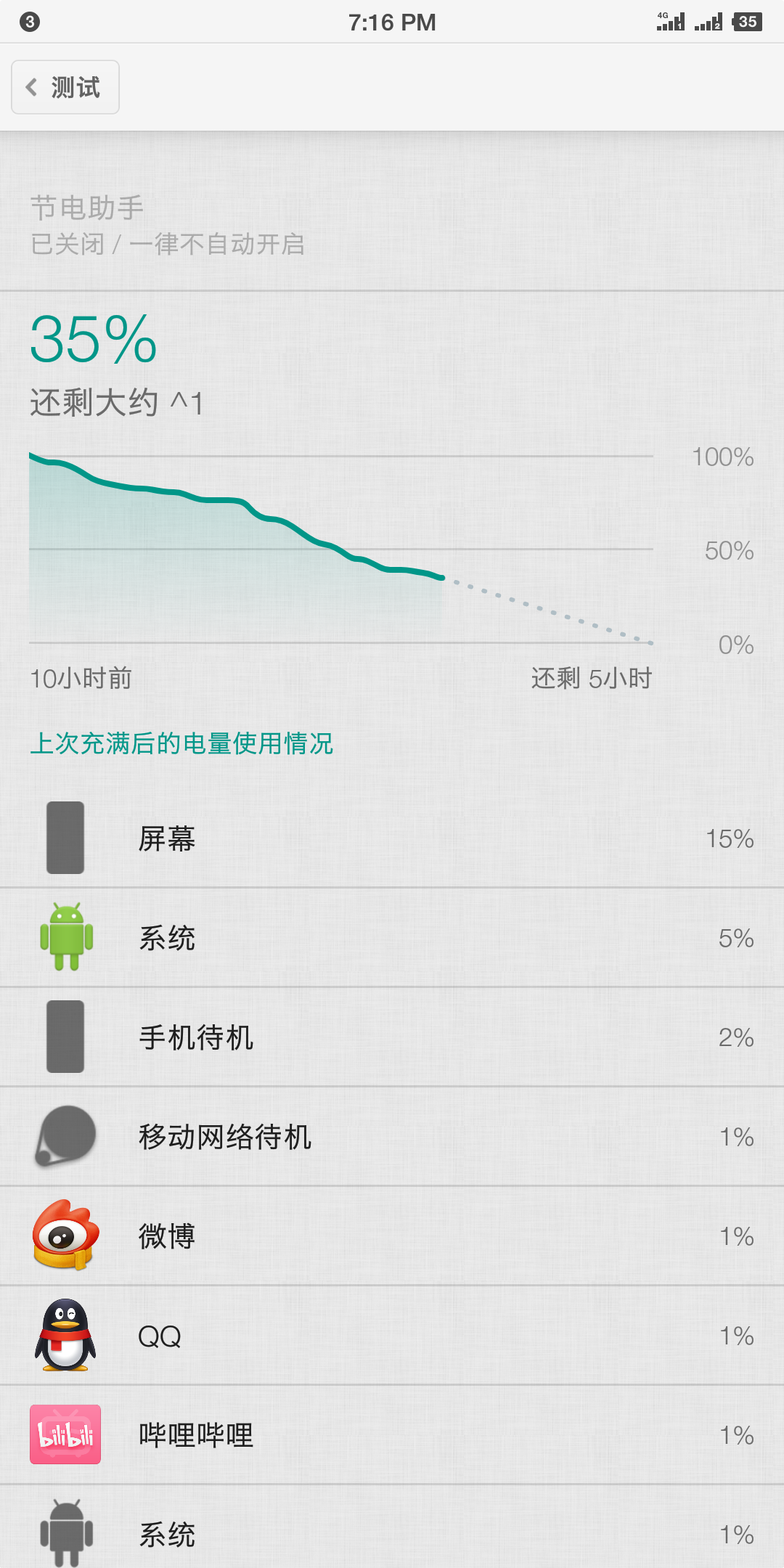
Task: Open 系统 1% battery usage details
Action: pyautogui.click(x=392, y=1527)
